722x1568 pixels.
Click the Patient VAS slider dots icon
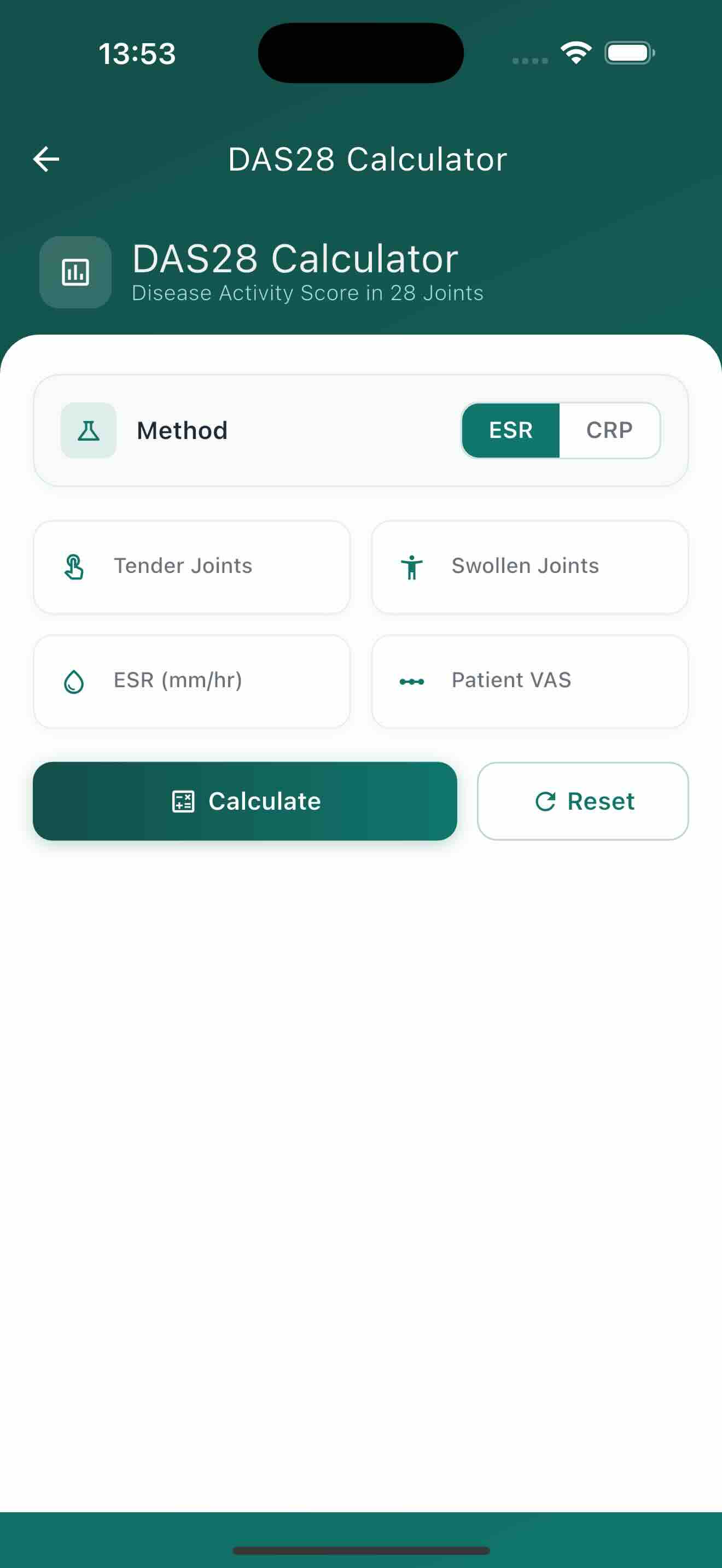click(413, 681)
